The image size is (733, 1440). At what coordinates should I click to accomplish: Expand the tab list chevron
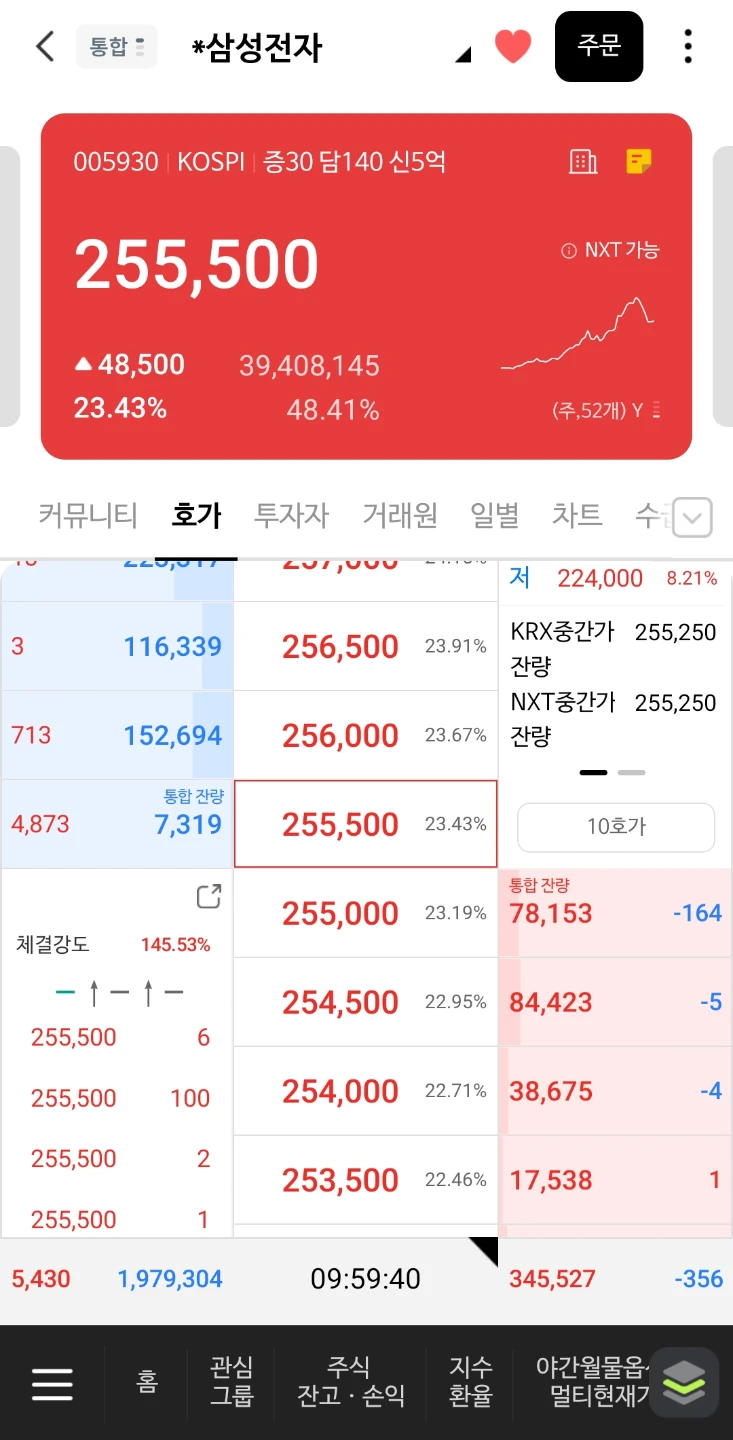coord(693,518)
